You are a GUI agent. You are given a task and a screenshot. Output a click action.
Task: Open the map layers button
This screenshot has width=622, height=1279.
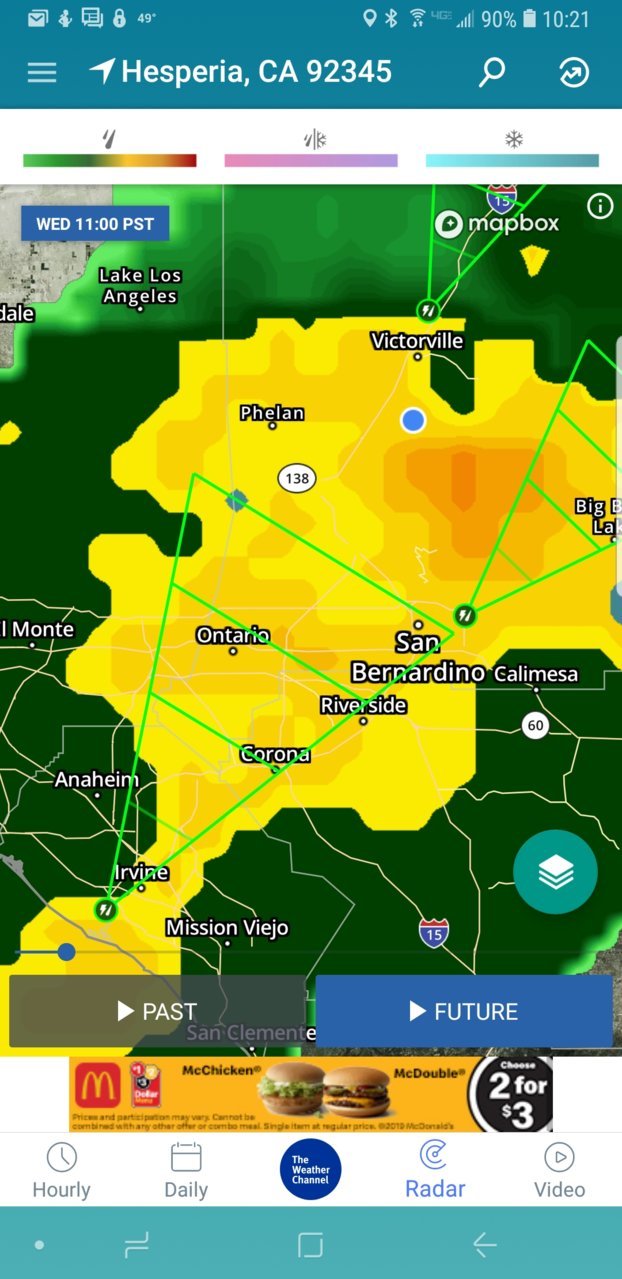[x=555, y=872]
